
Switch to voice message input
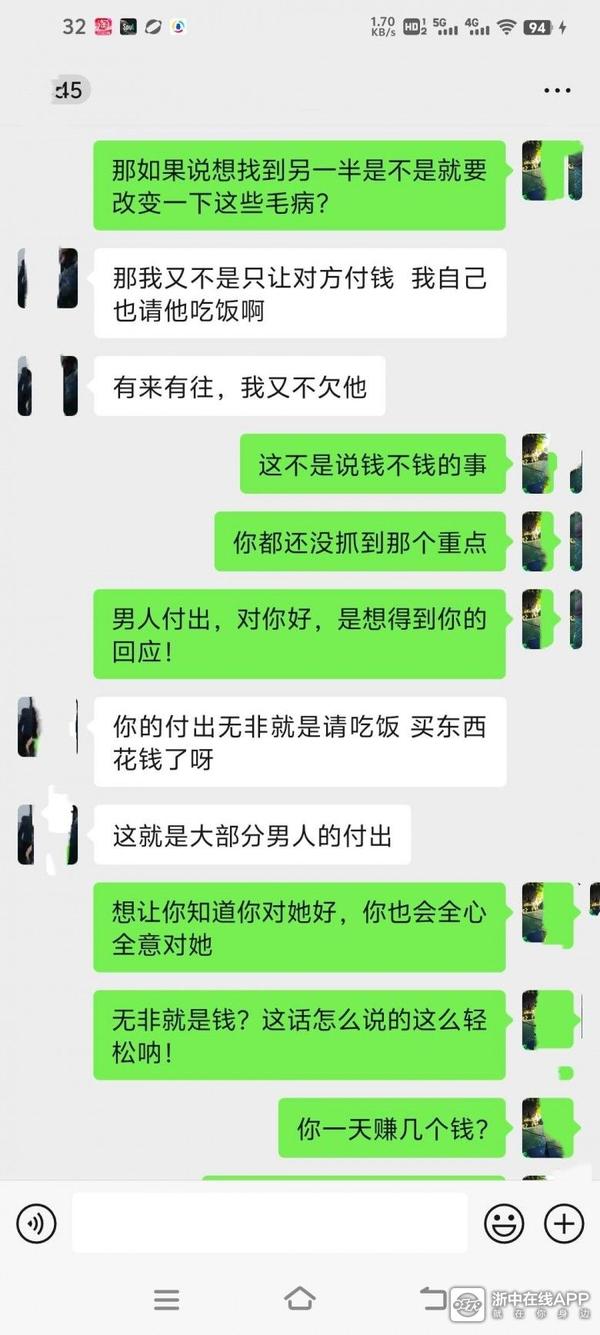coord(37,1223)
